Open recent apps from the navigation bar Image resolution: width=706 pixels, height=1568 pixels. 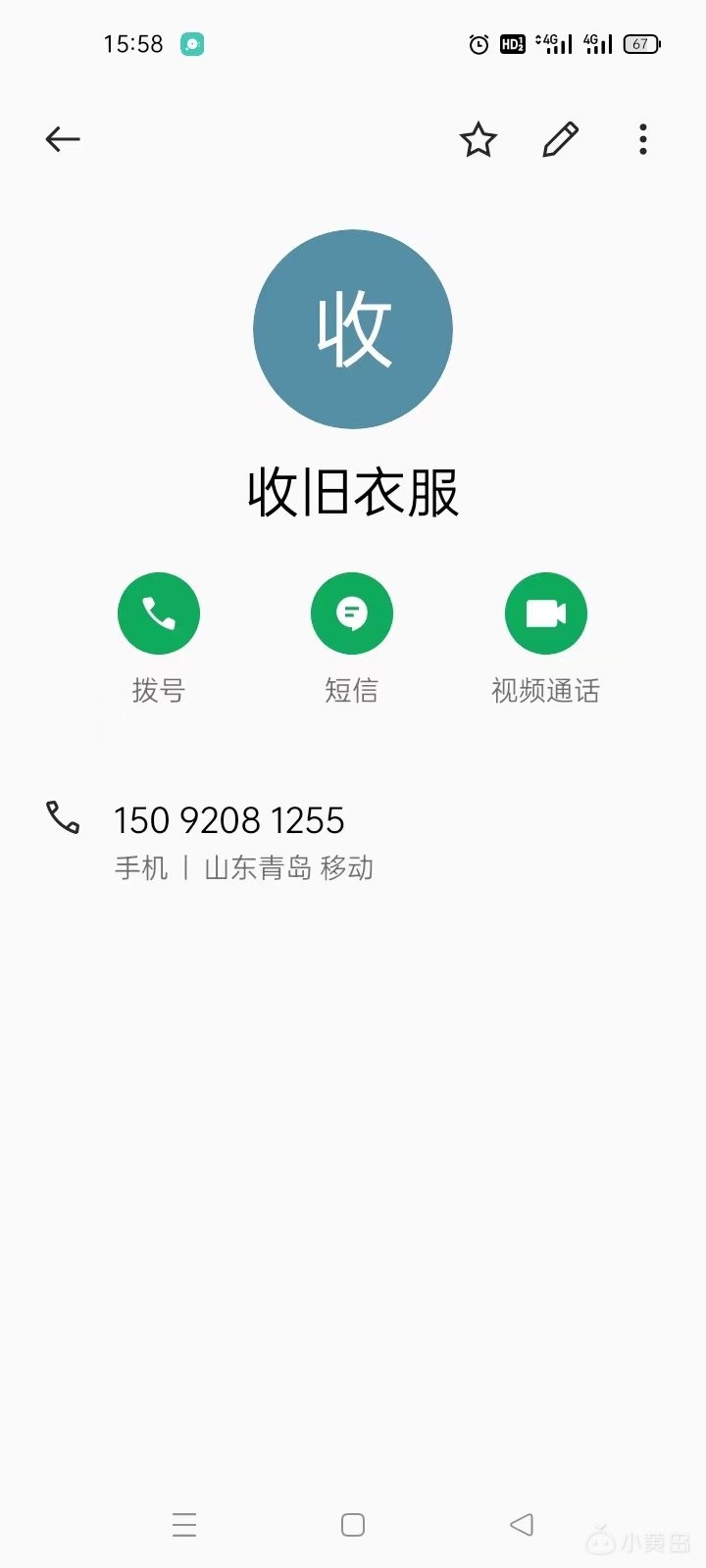pyautogui.click(x=184, y=1524)
